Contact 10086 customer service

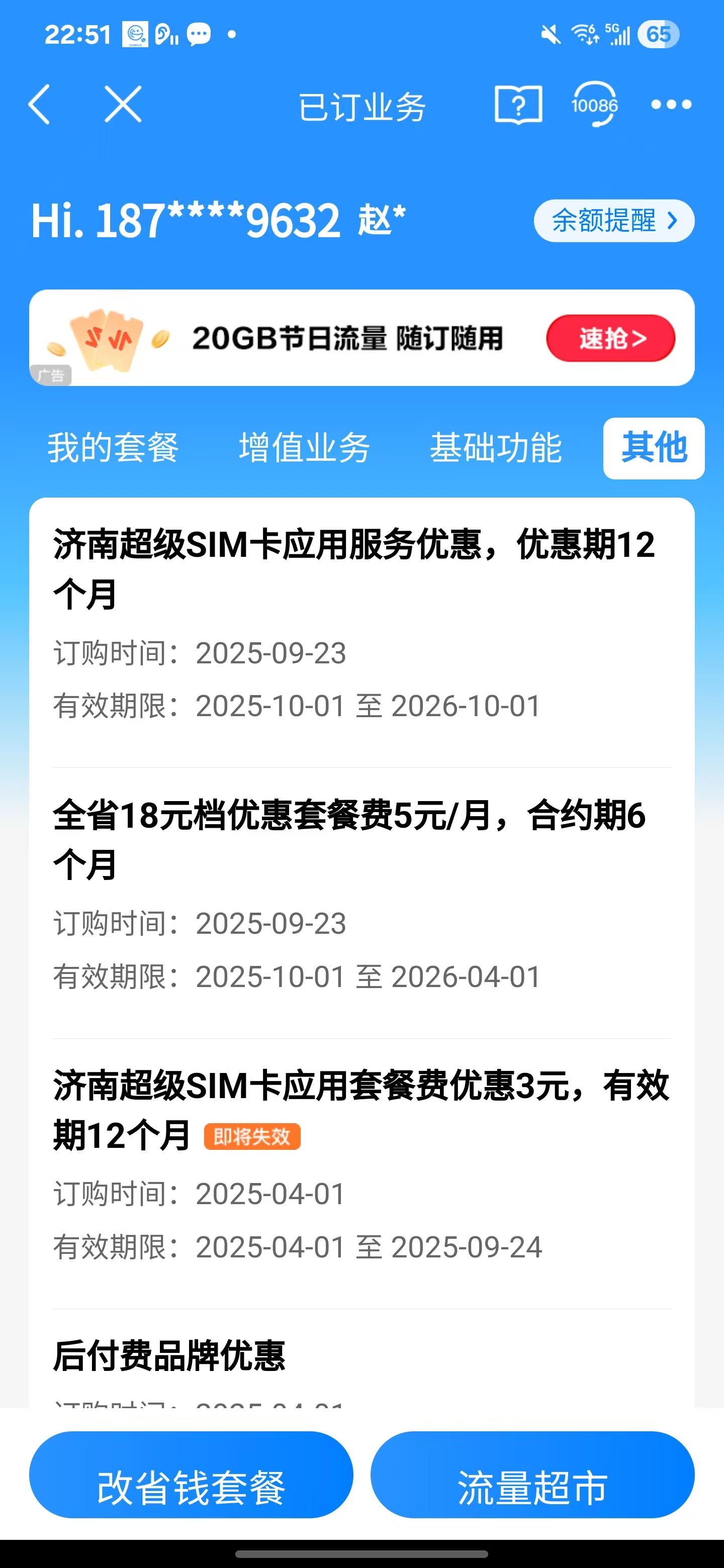click(594, 105)
